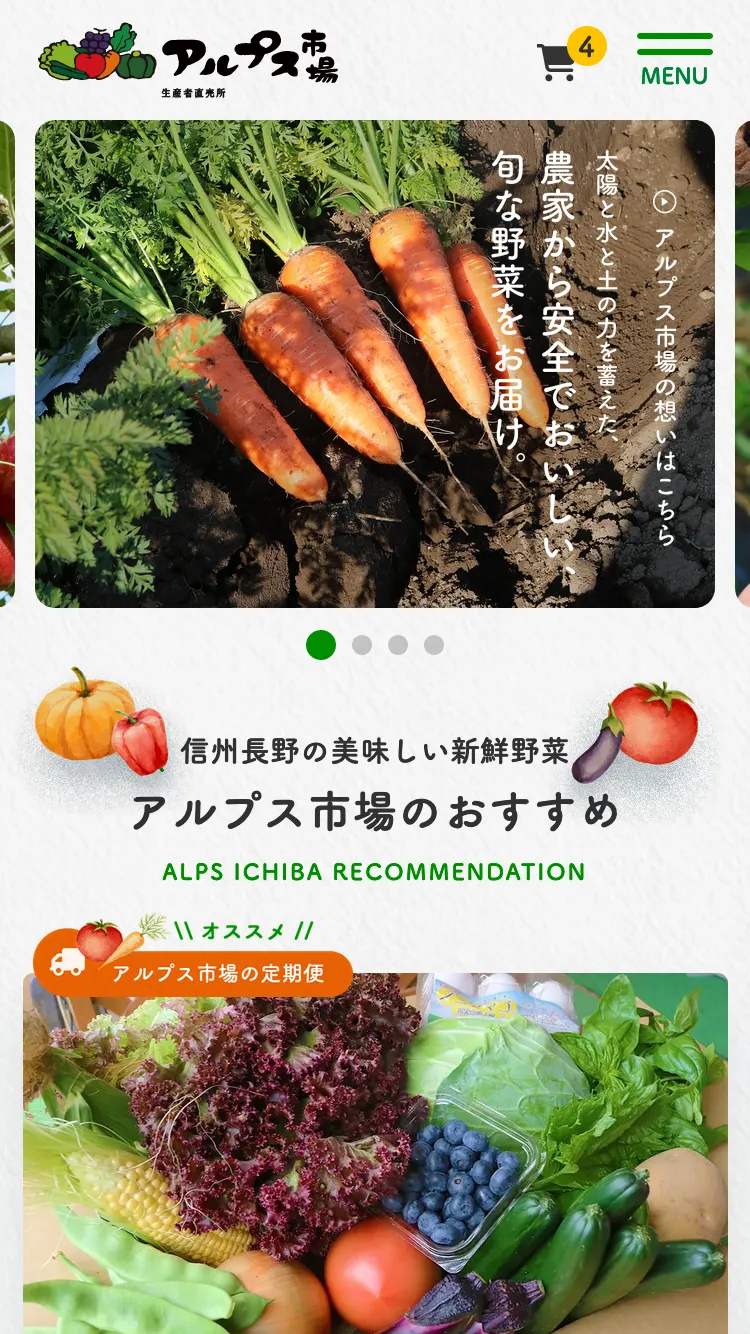Select the second carousel dot
The height and width of the screenshot is (1334, 750).
[361, 646]
